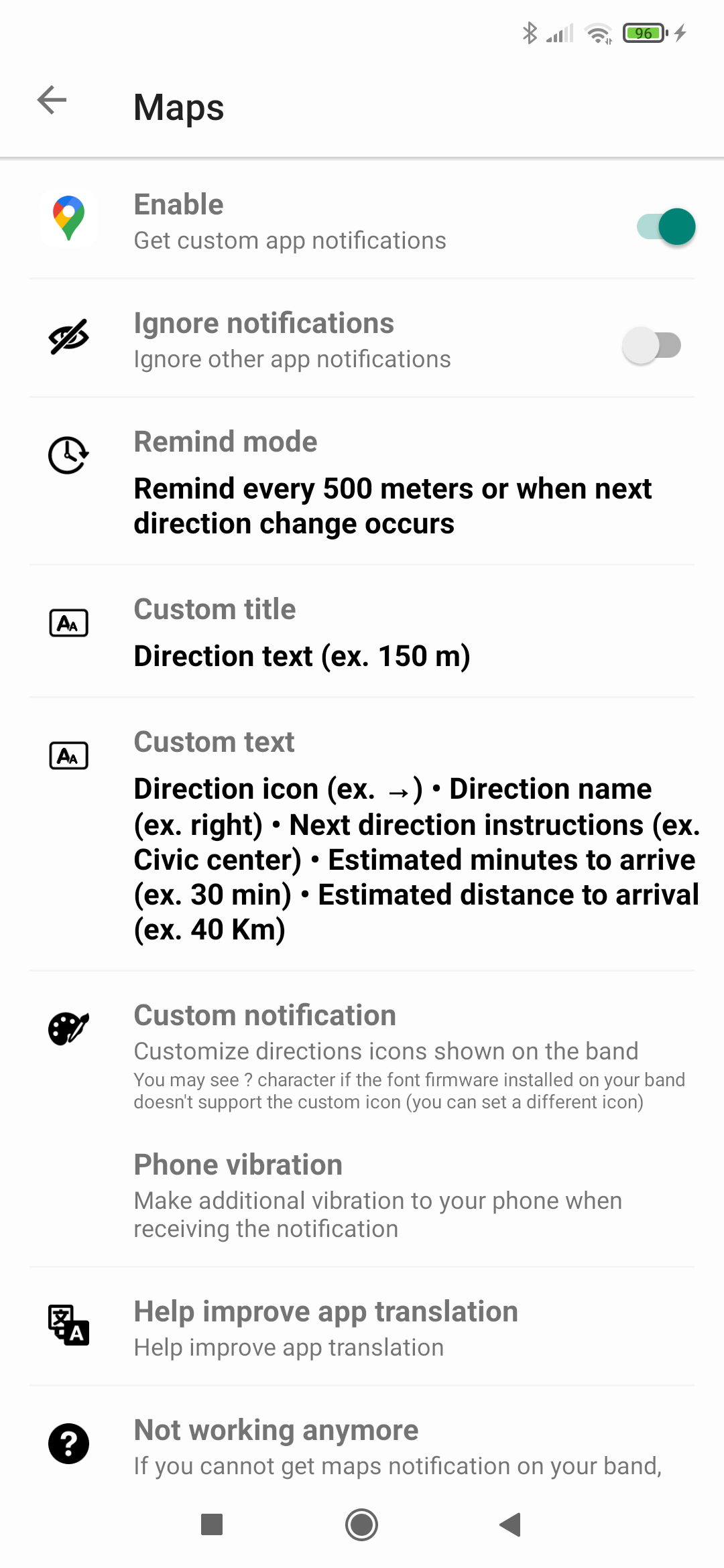Select the Custom text Aa icon
This screenshot has height=1568, width=724.
point(68,755)
